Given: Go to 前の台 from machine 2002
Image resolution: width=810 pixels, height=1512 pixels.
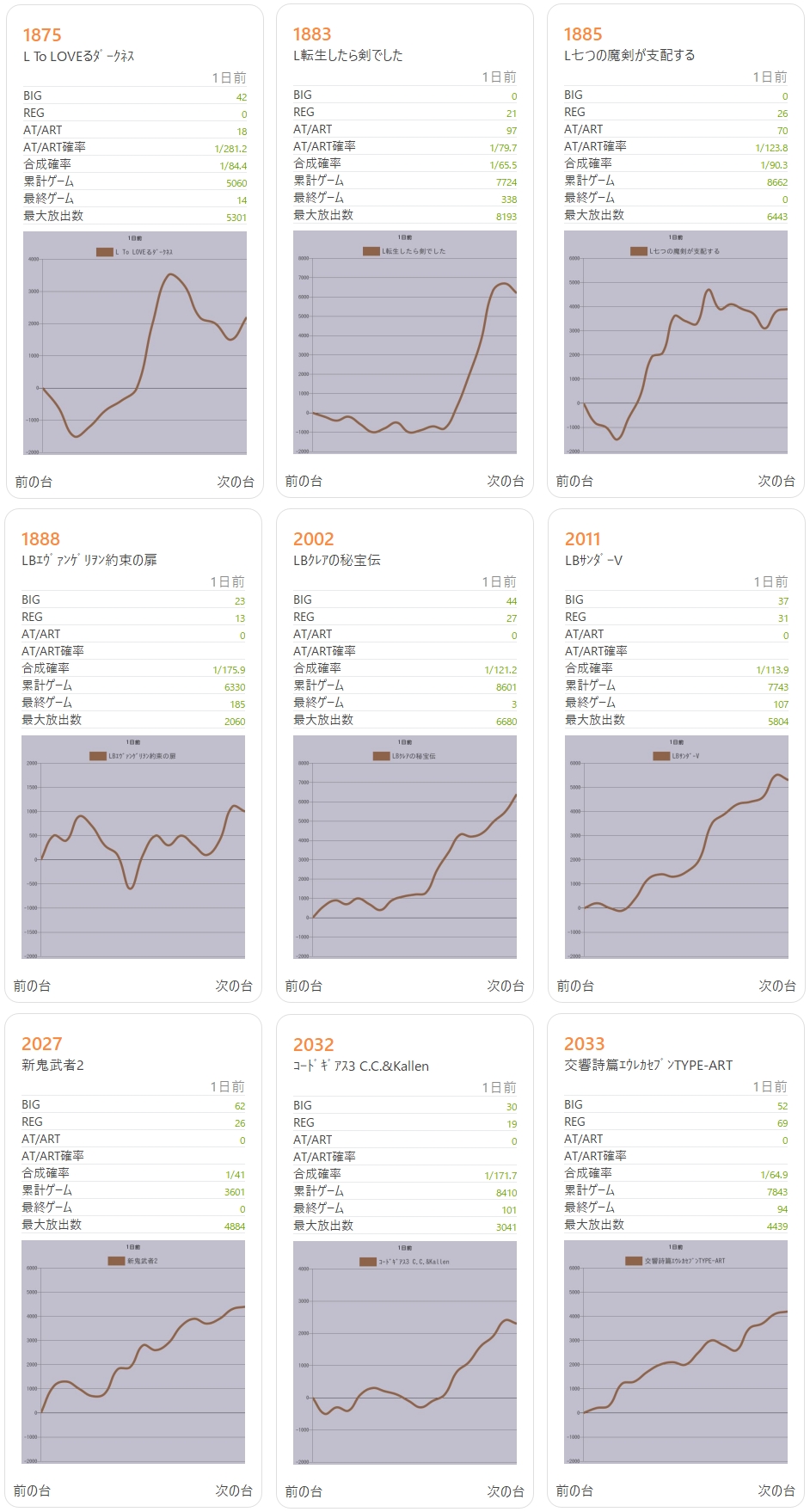Looking at the screenshot, I should pyautogui.click(x=304, y=986).
